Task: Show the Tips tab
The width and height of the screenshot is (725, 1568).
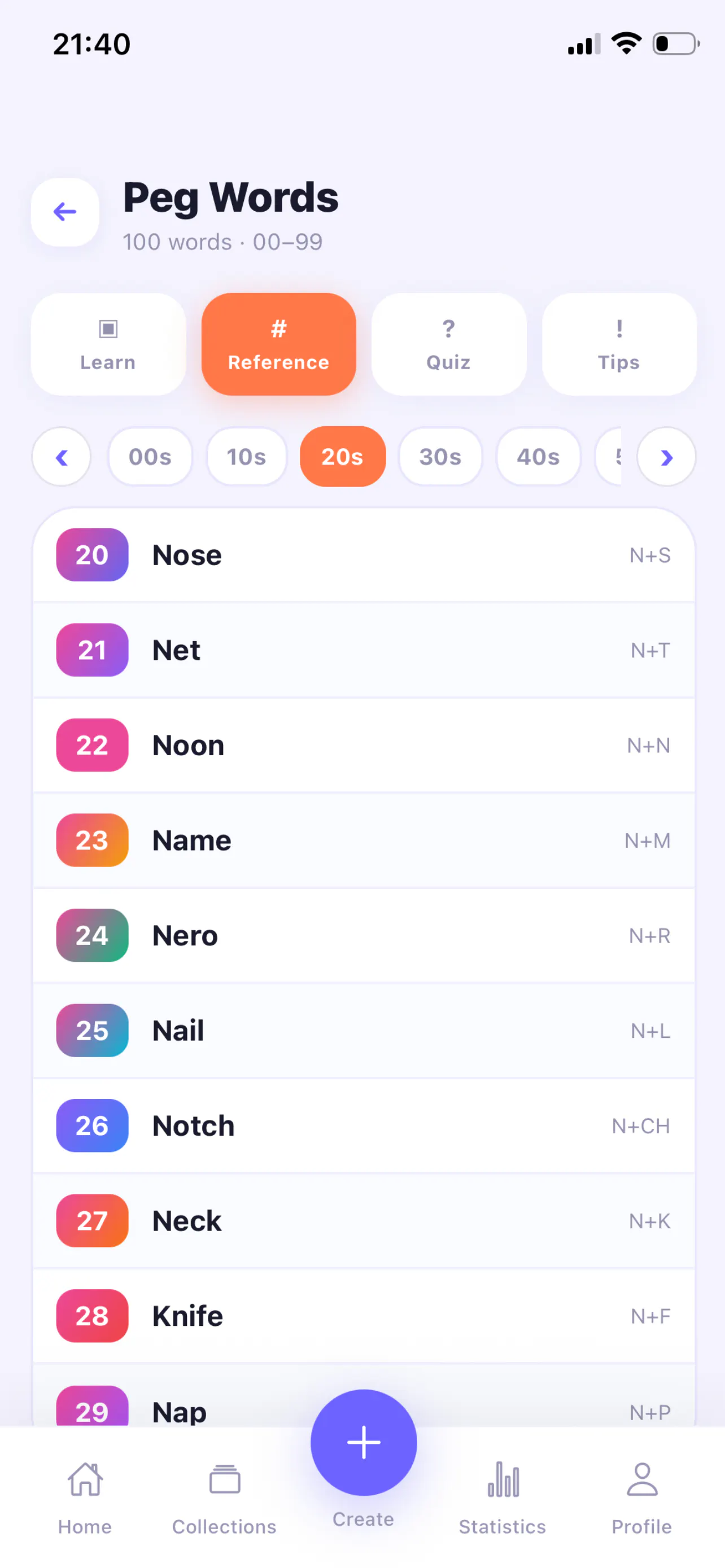Action: click(619, 344)
